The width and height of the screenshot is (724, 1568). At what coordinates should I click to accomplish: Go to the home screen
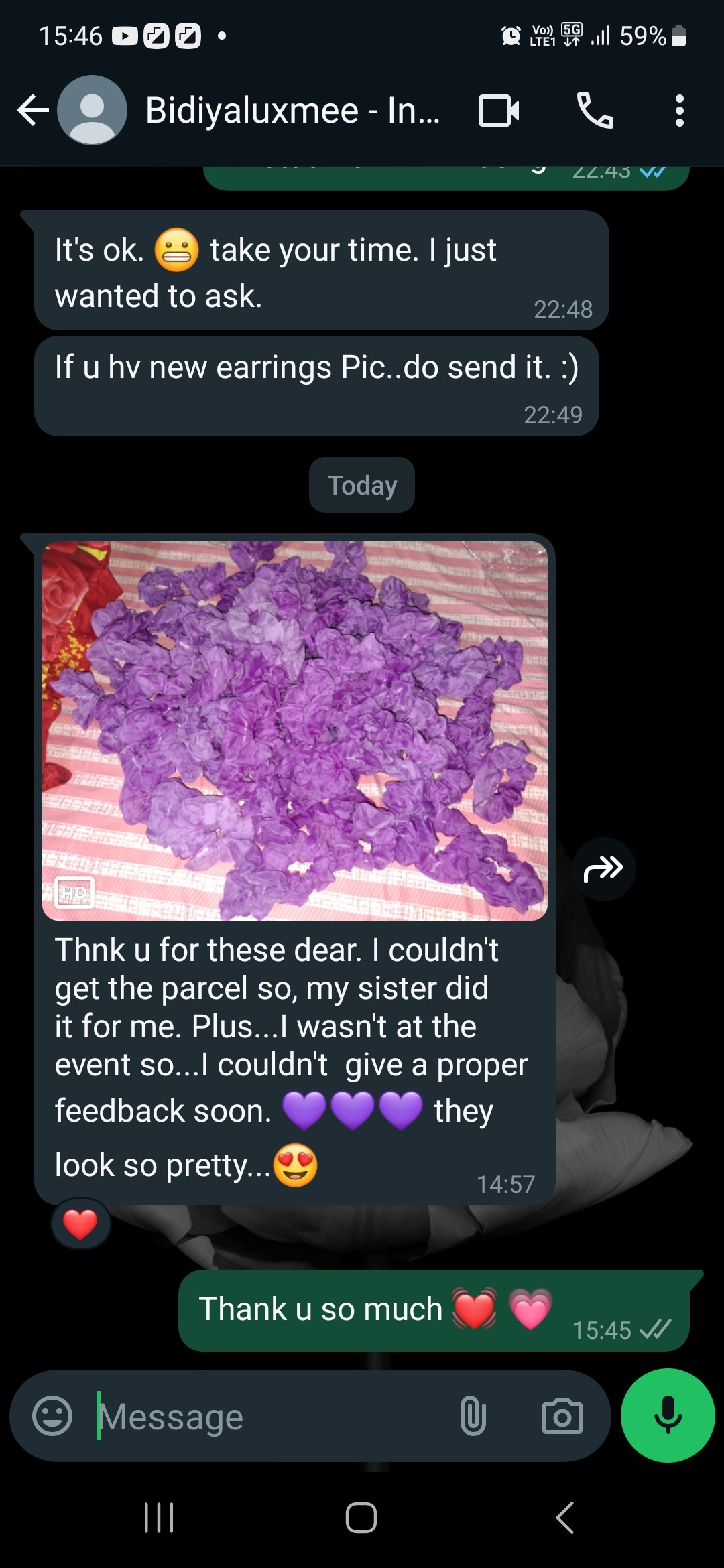(x=361, y=1518)
